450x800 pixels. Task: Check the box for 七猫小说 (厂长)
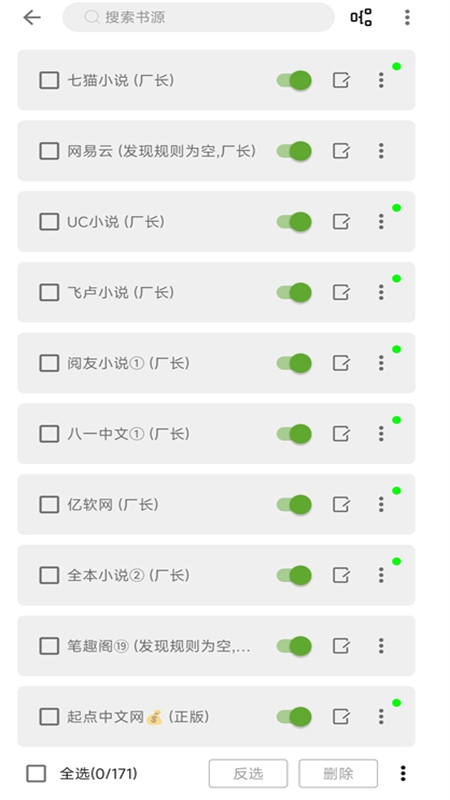click(x=49, y=80)
